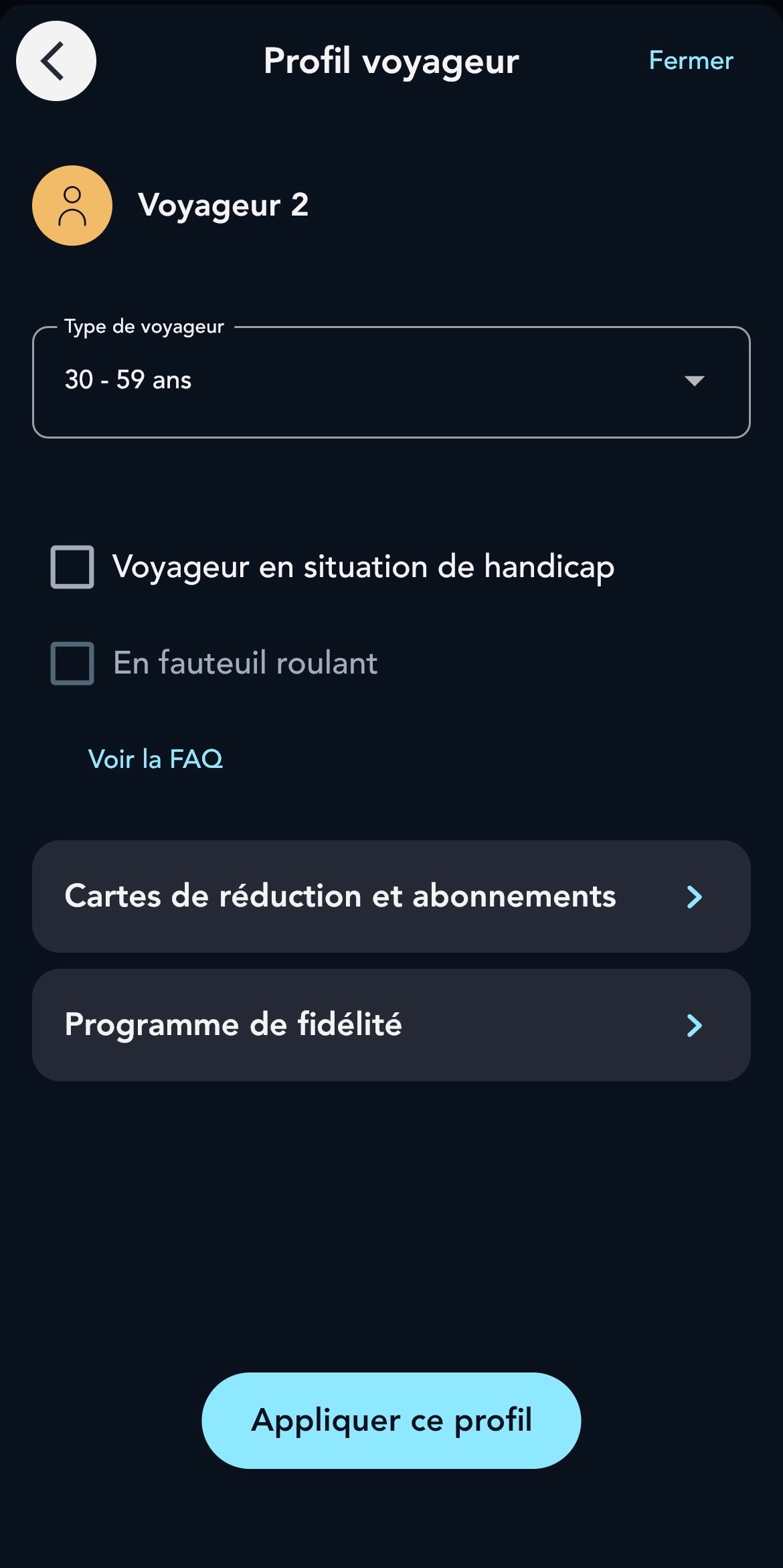Expand Cartes de réduction et abonnements

pyautogui.click(x=391, y=896)
